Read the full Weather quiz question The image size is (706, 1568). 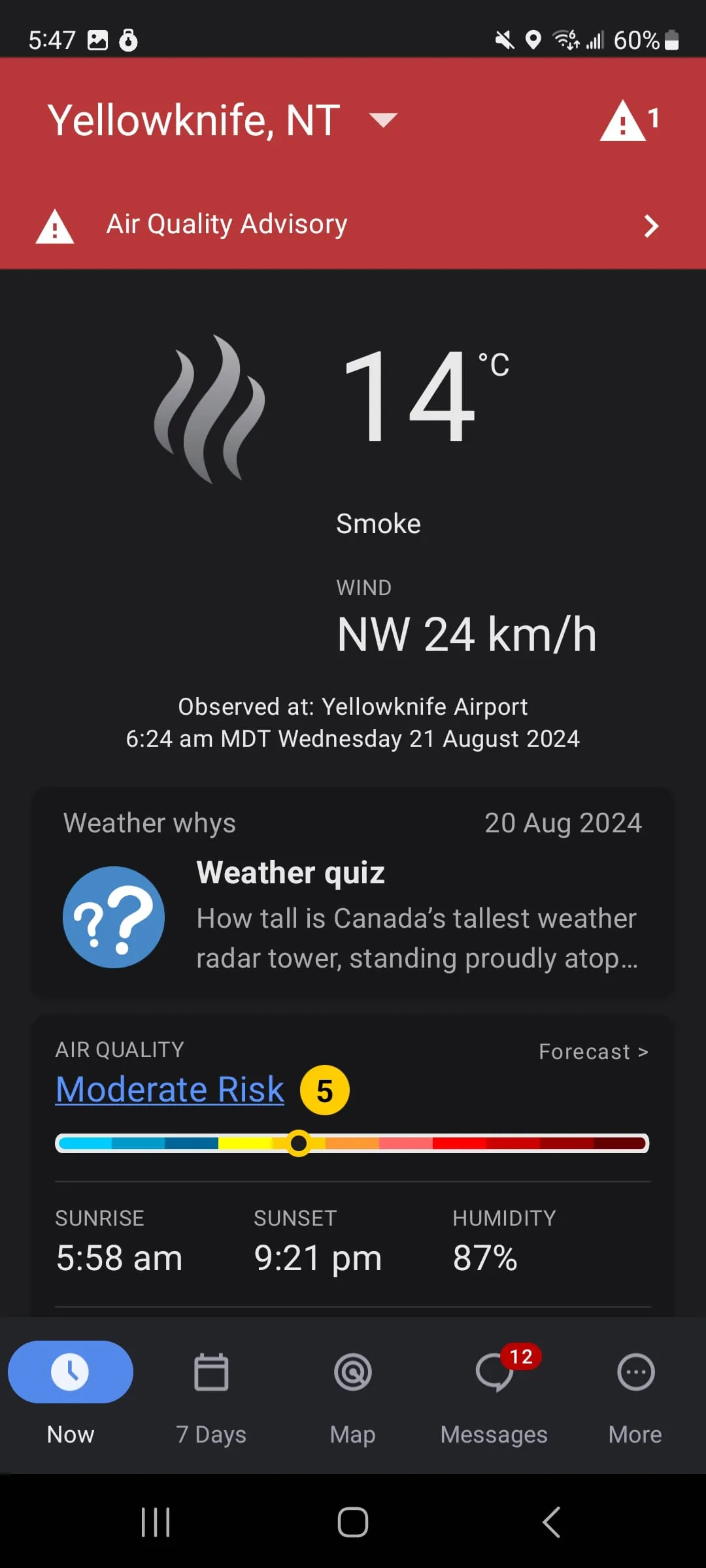tap(416, 938)
